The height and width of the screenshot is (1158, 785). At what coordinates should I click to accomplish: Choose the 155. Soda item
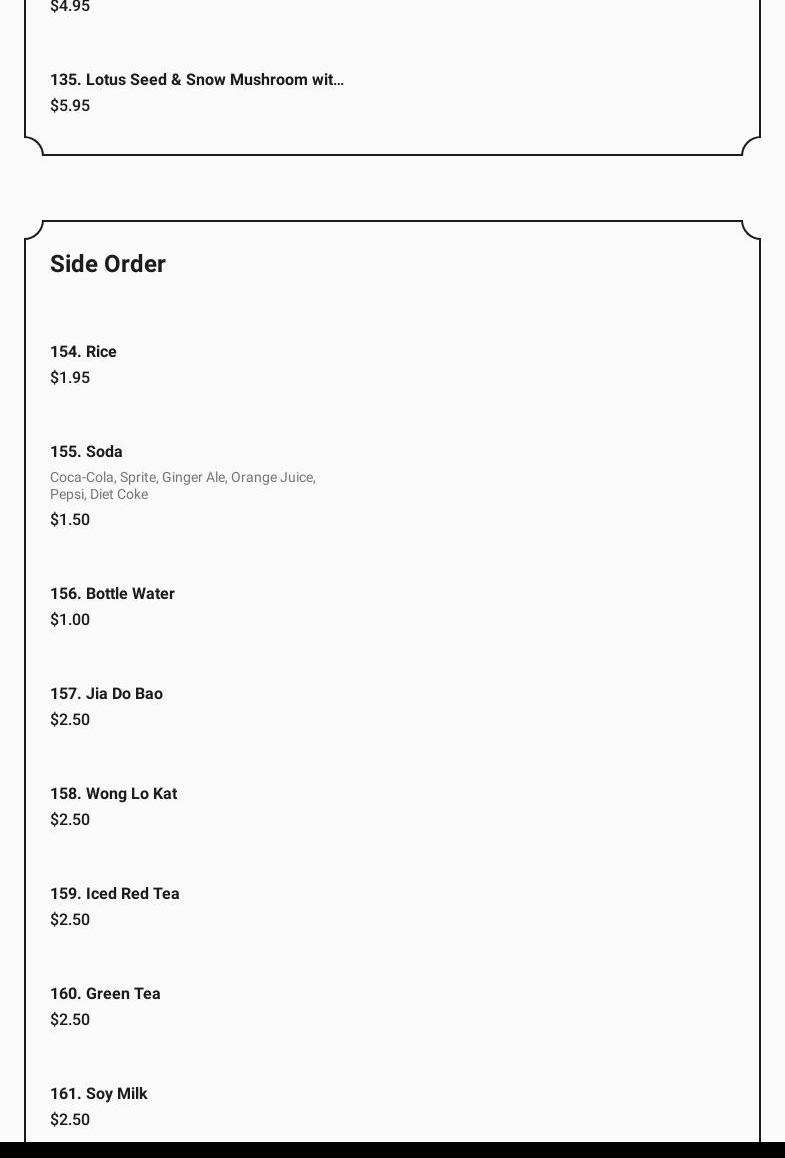(87, 452)
